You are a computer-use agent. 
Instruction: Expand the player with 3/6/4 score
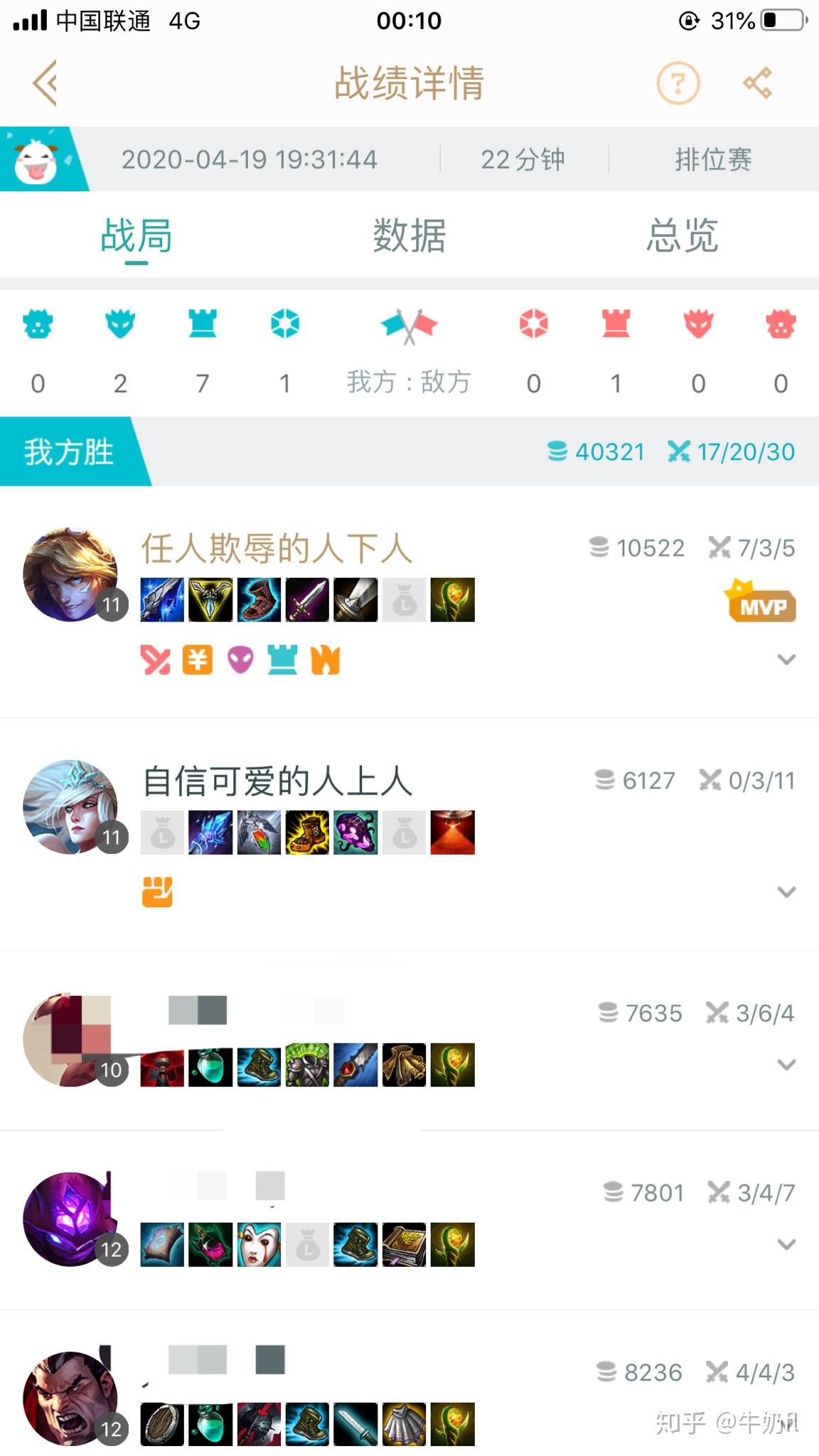pos(786,1064)
